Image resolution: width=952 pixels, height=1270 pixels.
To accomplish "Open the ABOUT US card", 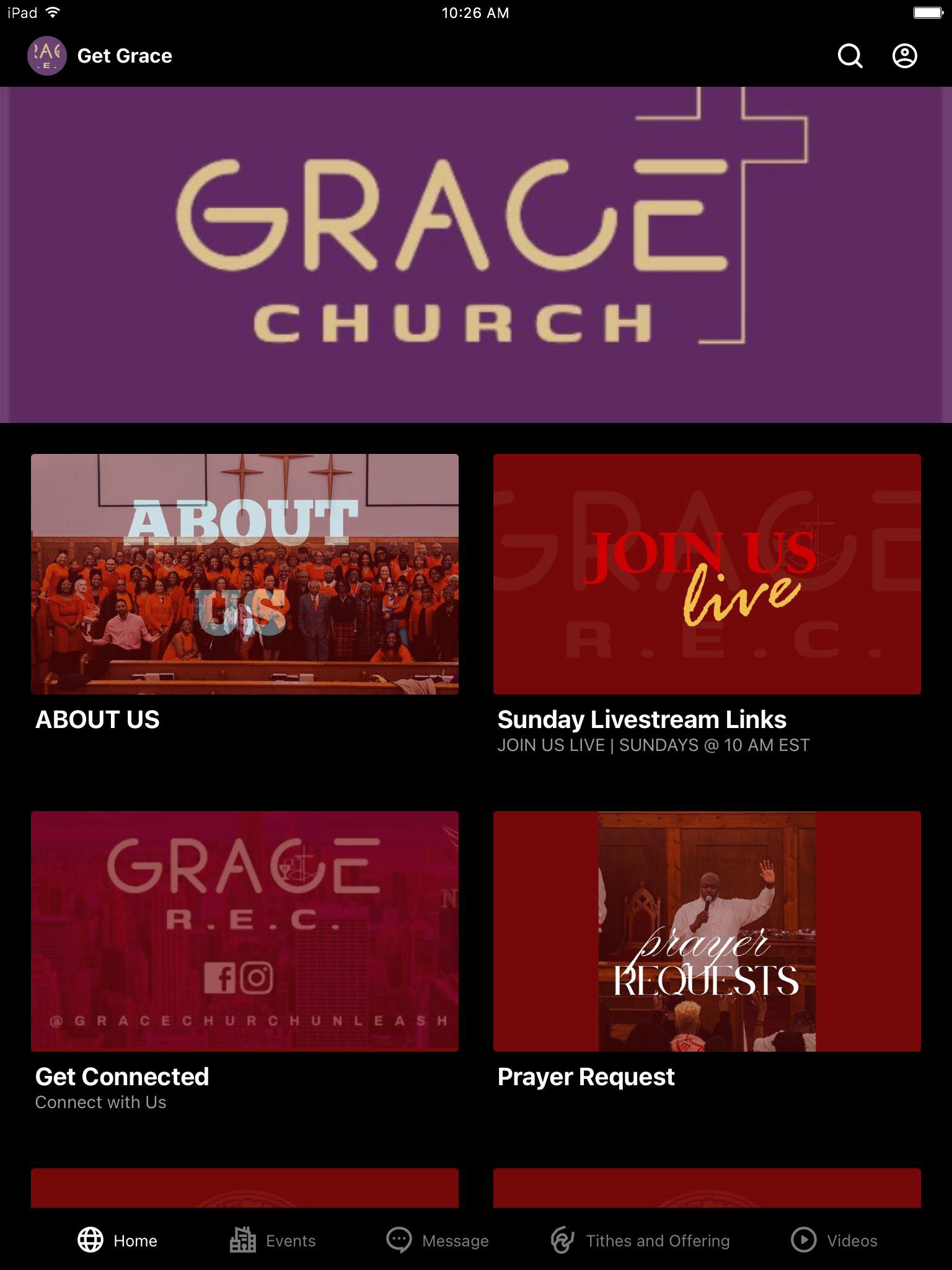I will (245, 574).
